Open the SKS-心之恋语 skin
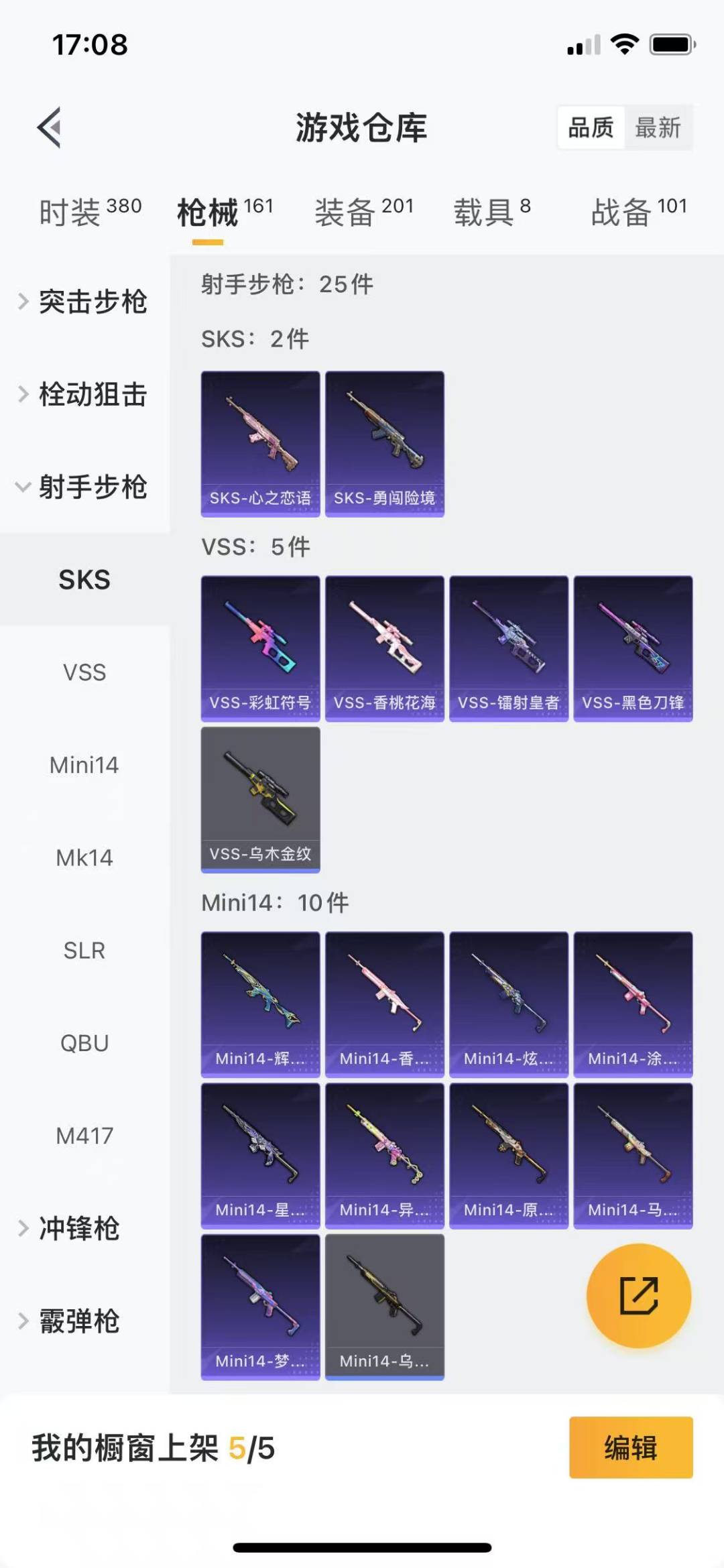The height and width of the screenshot is (1568, 724). [260, 443]
